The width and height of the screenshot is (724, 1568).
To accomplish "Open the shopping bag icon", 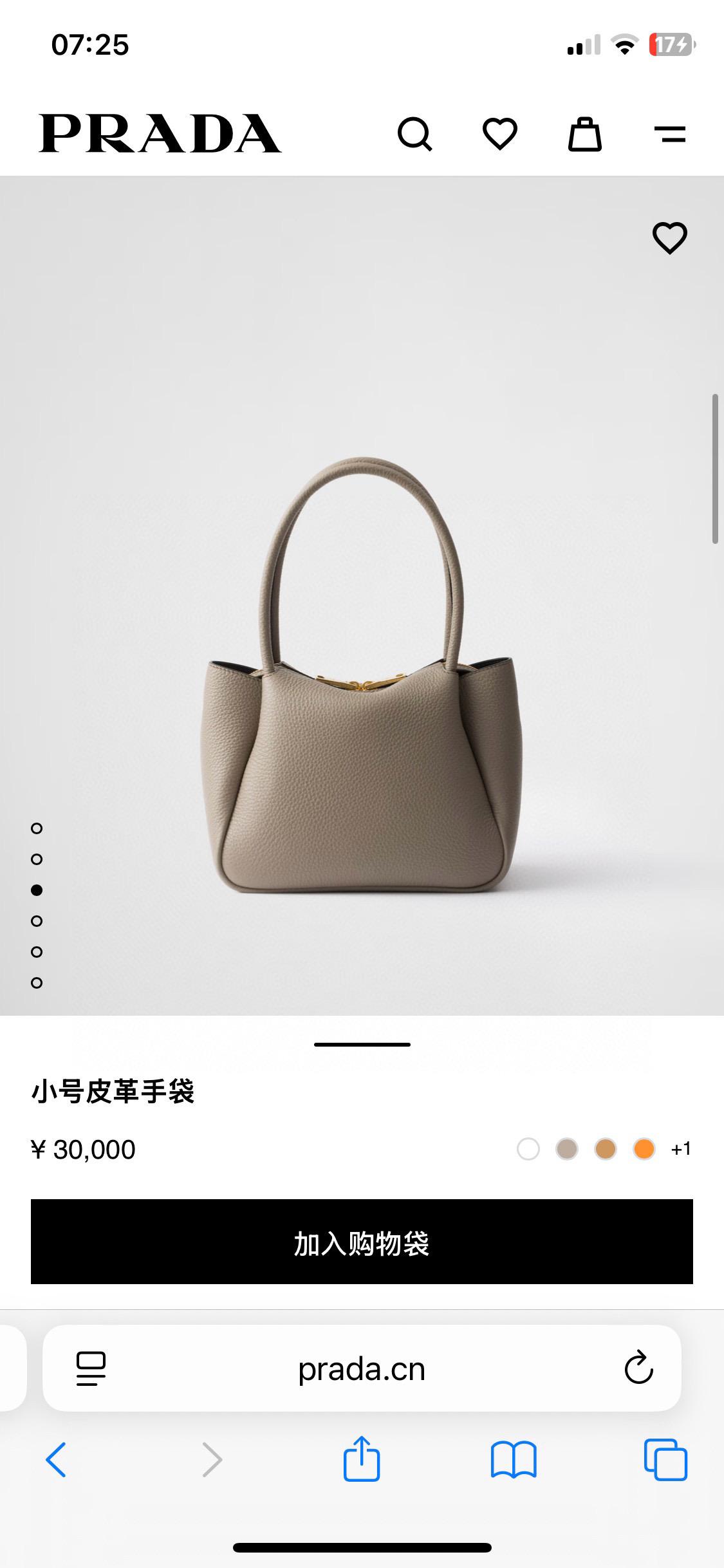I will (584, 134).
